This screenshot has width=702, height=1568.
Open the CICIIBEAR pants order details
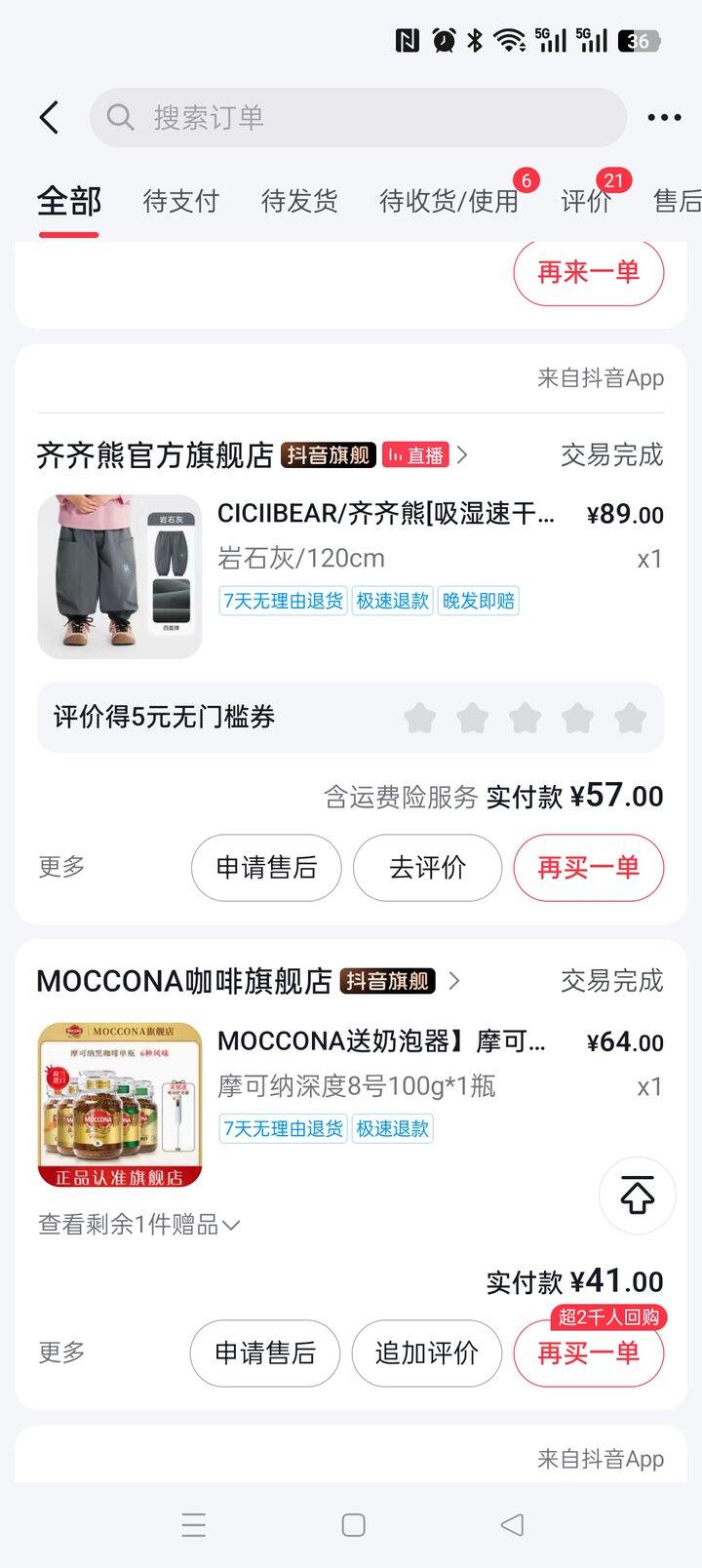point(385,514)
